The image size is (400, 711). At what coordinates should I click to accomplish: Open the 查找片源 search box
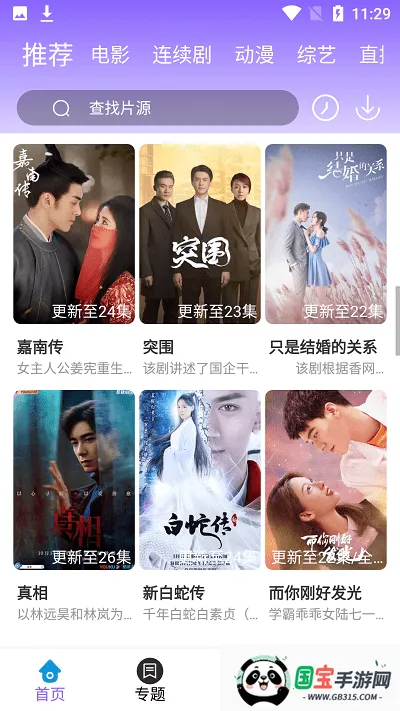158,107
